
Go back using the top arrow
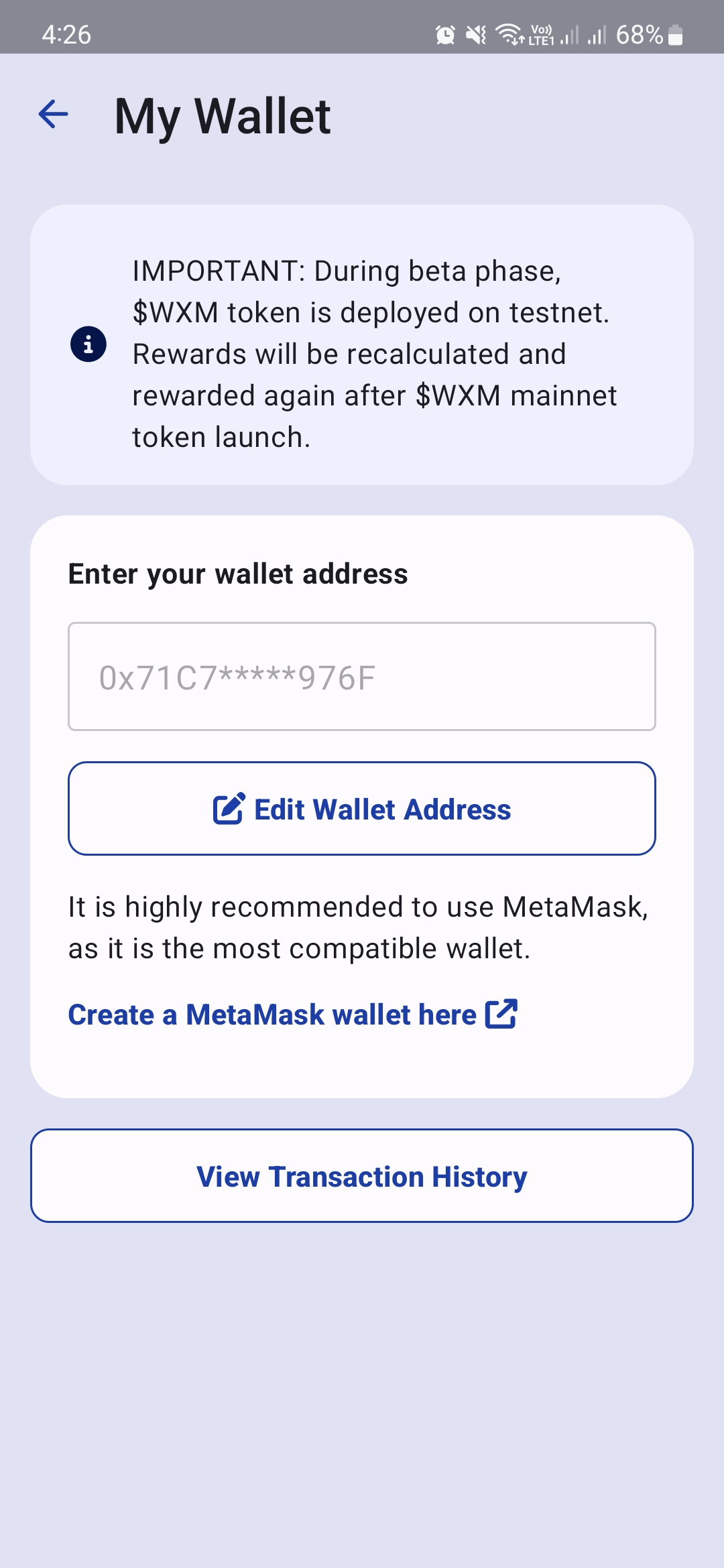coord(54,115)
